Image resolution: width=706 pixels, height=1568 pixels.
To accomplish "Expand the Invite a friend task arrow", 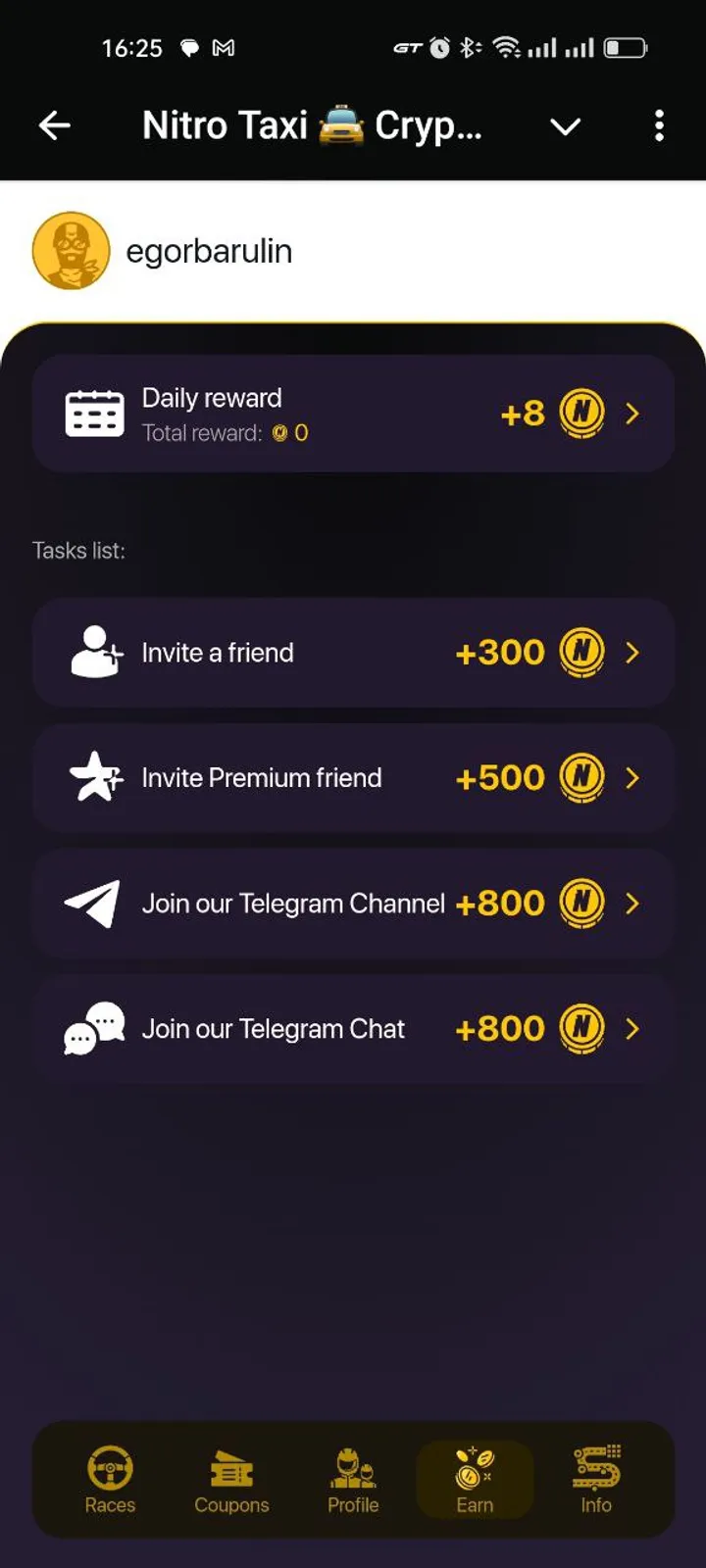I will coord(632,652).
